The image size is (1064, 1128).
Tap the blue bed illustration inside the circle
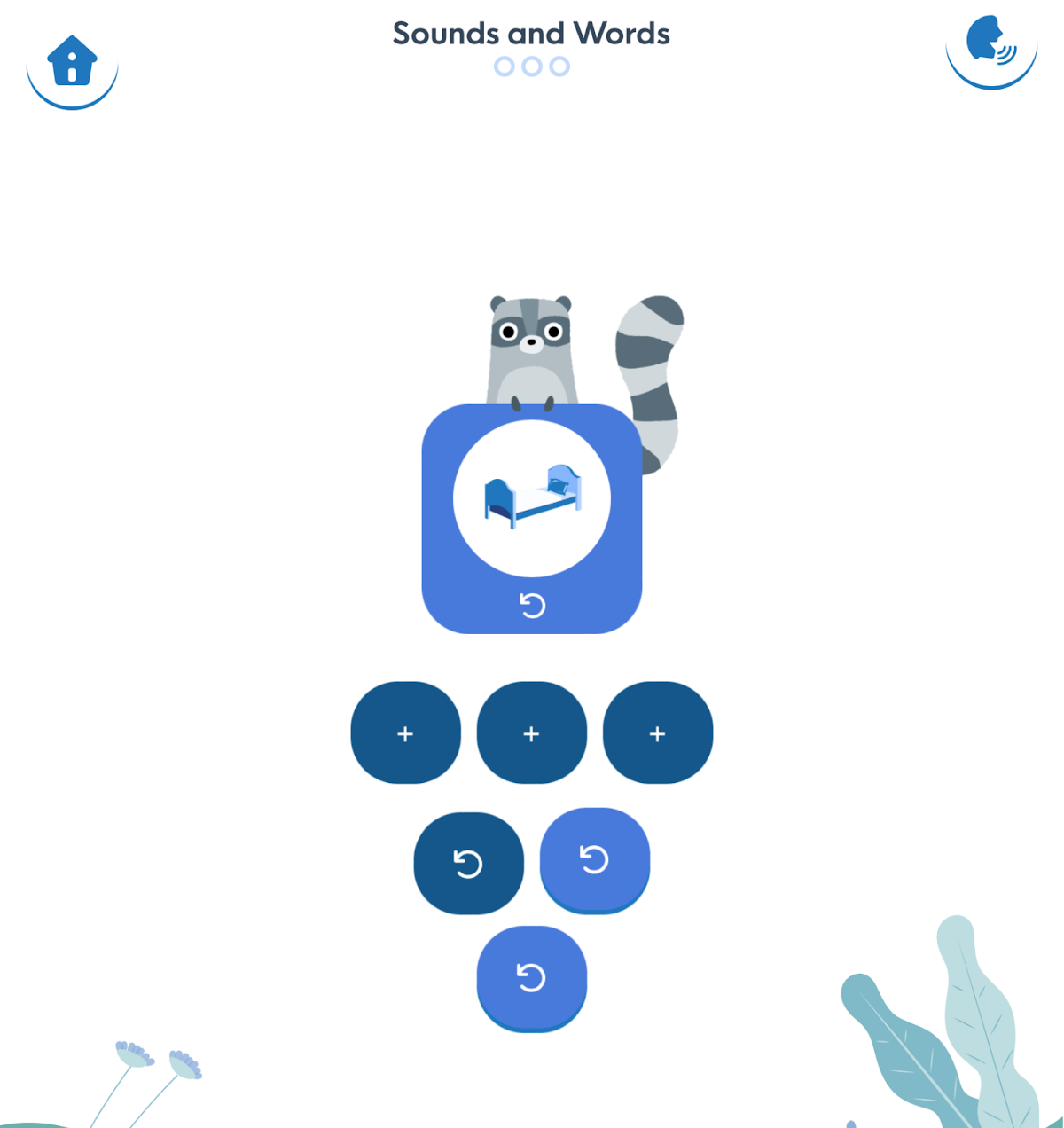[531, 498]
